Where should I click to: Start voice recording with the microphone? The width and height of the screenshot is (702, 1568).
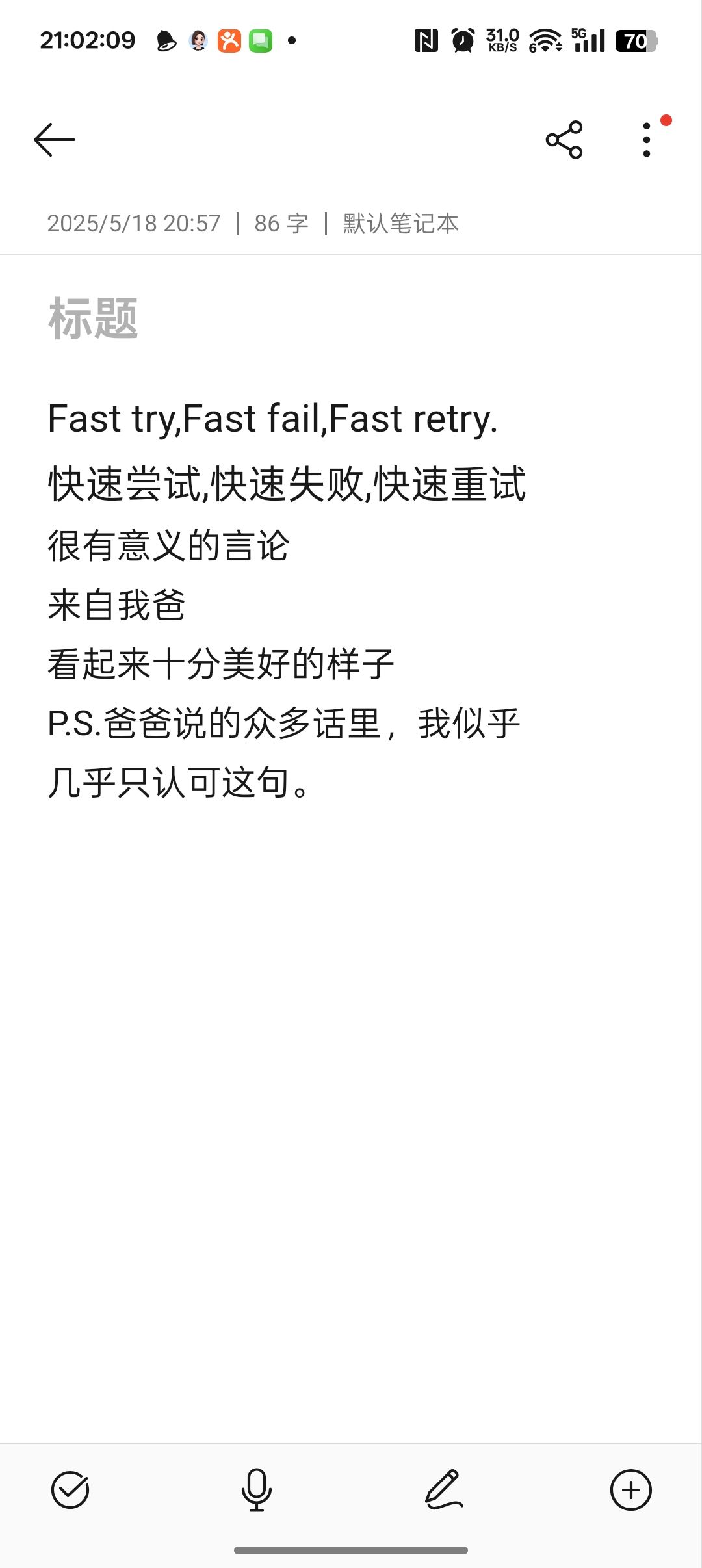point(257,1489)
